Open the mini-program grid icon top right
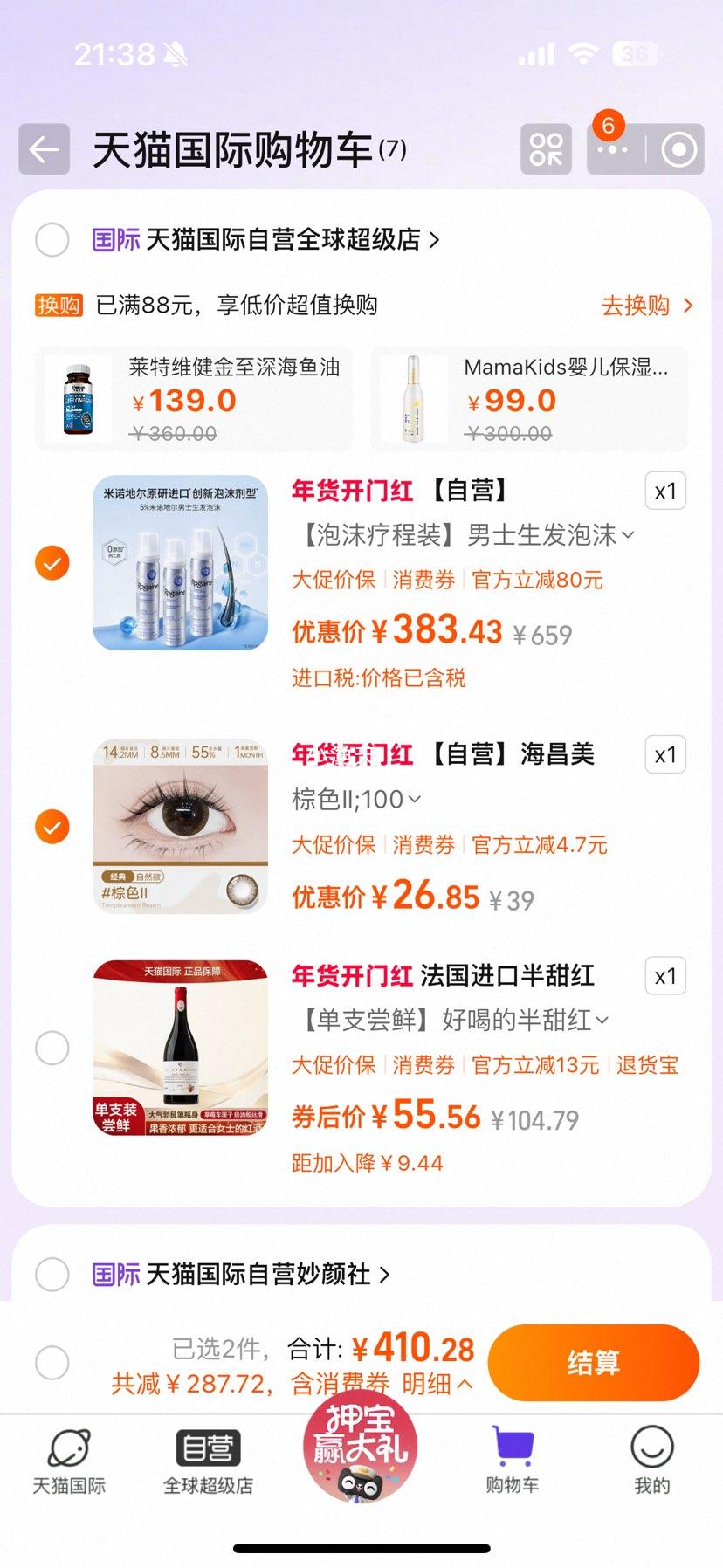Screen dimensions: 723x1568 [545, 148]
